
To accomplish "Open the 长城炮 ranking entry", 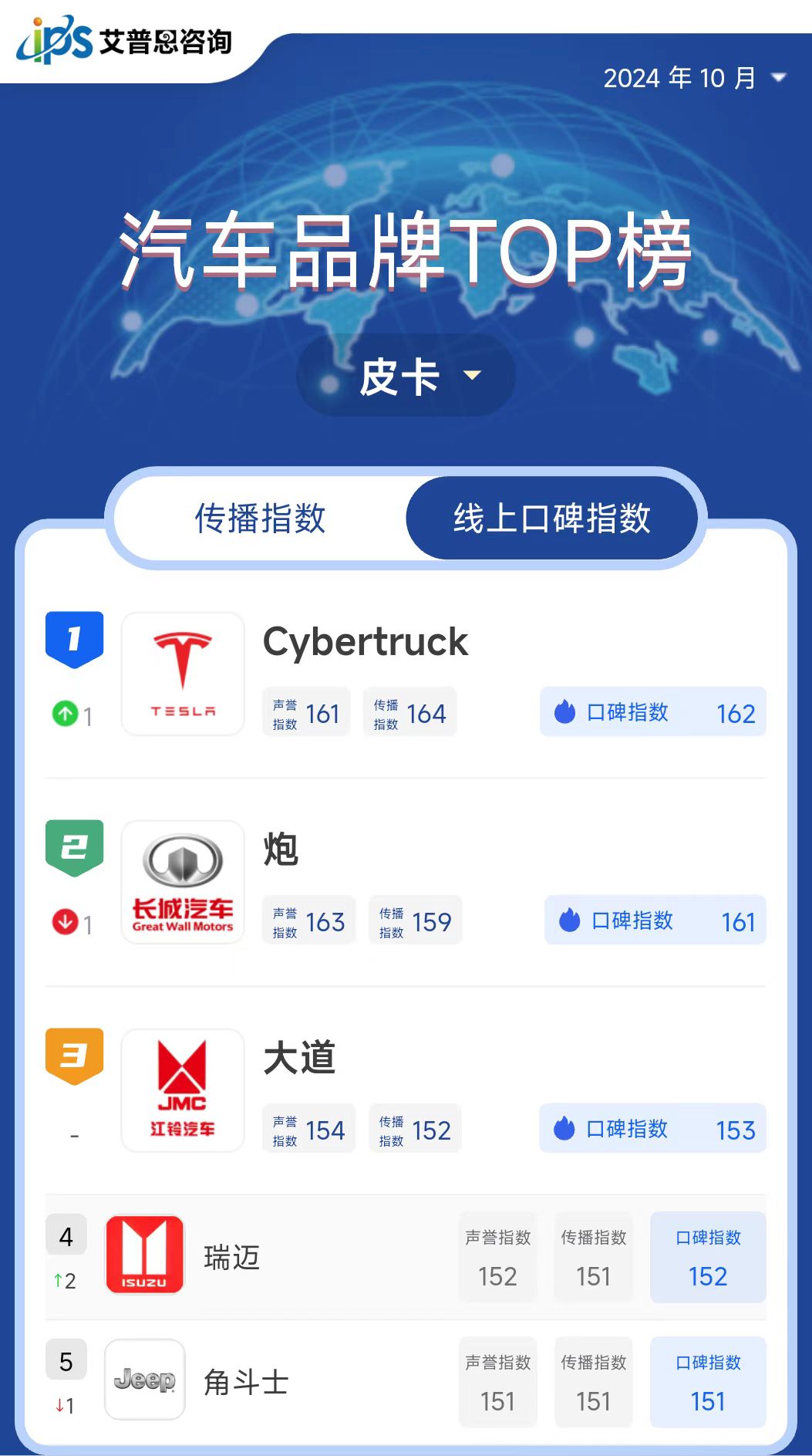I will pos(281,850).
